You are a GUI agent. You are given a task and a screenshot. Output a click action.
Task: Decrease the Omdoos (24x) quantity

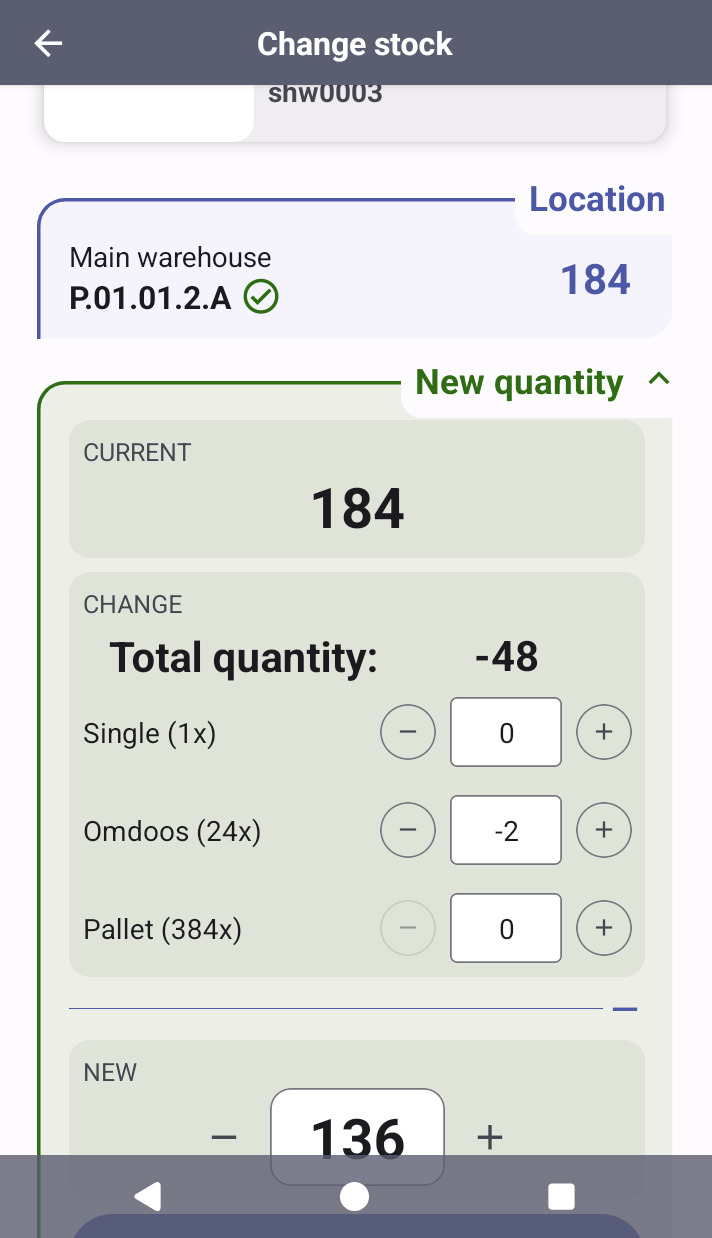pos(408,830)
